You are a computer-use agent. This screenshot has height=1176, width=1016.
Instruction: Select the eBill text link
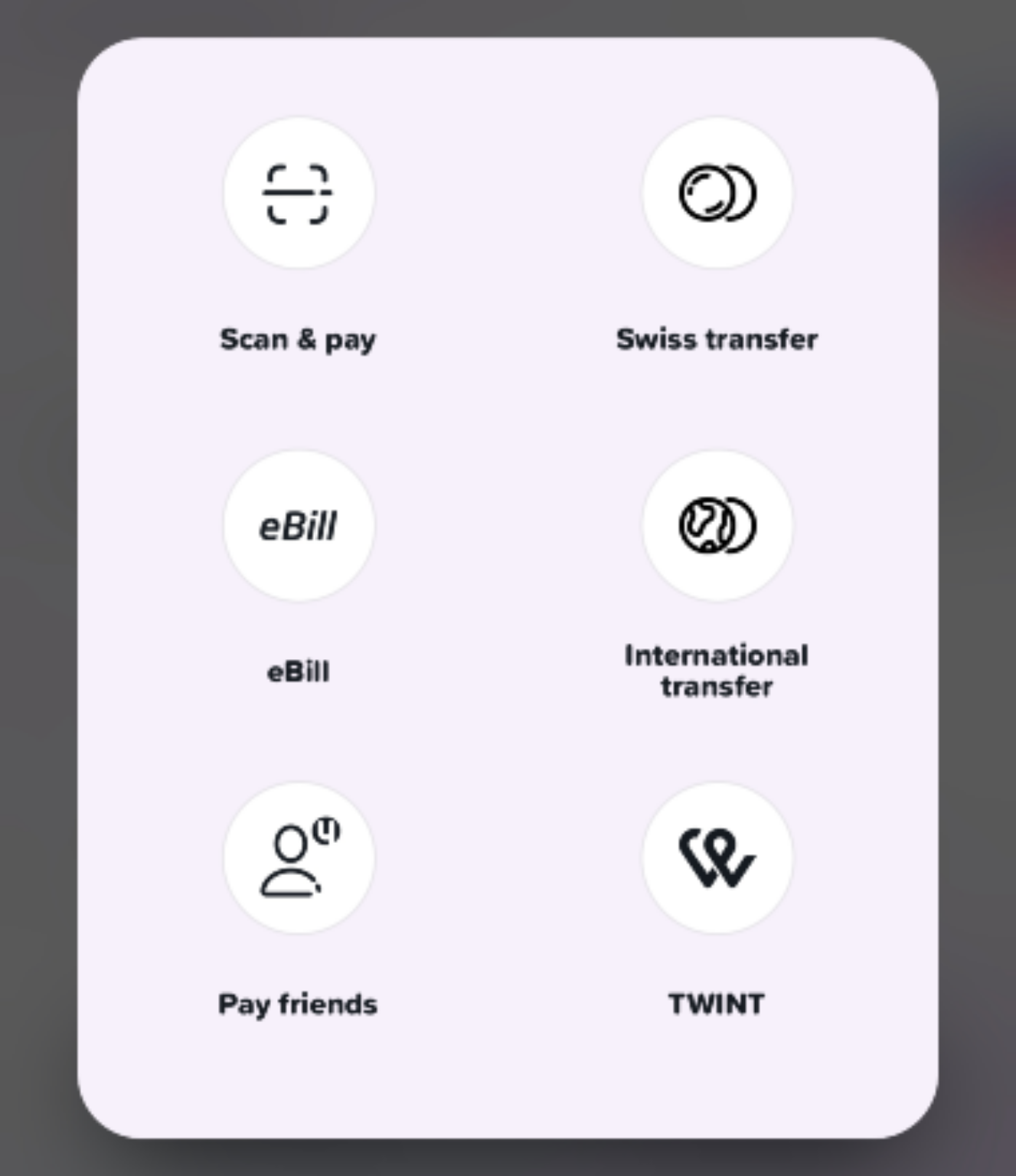coord(299,671)
